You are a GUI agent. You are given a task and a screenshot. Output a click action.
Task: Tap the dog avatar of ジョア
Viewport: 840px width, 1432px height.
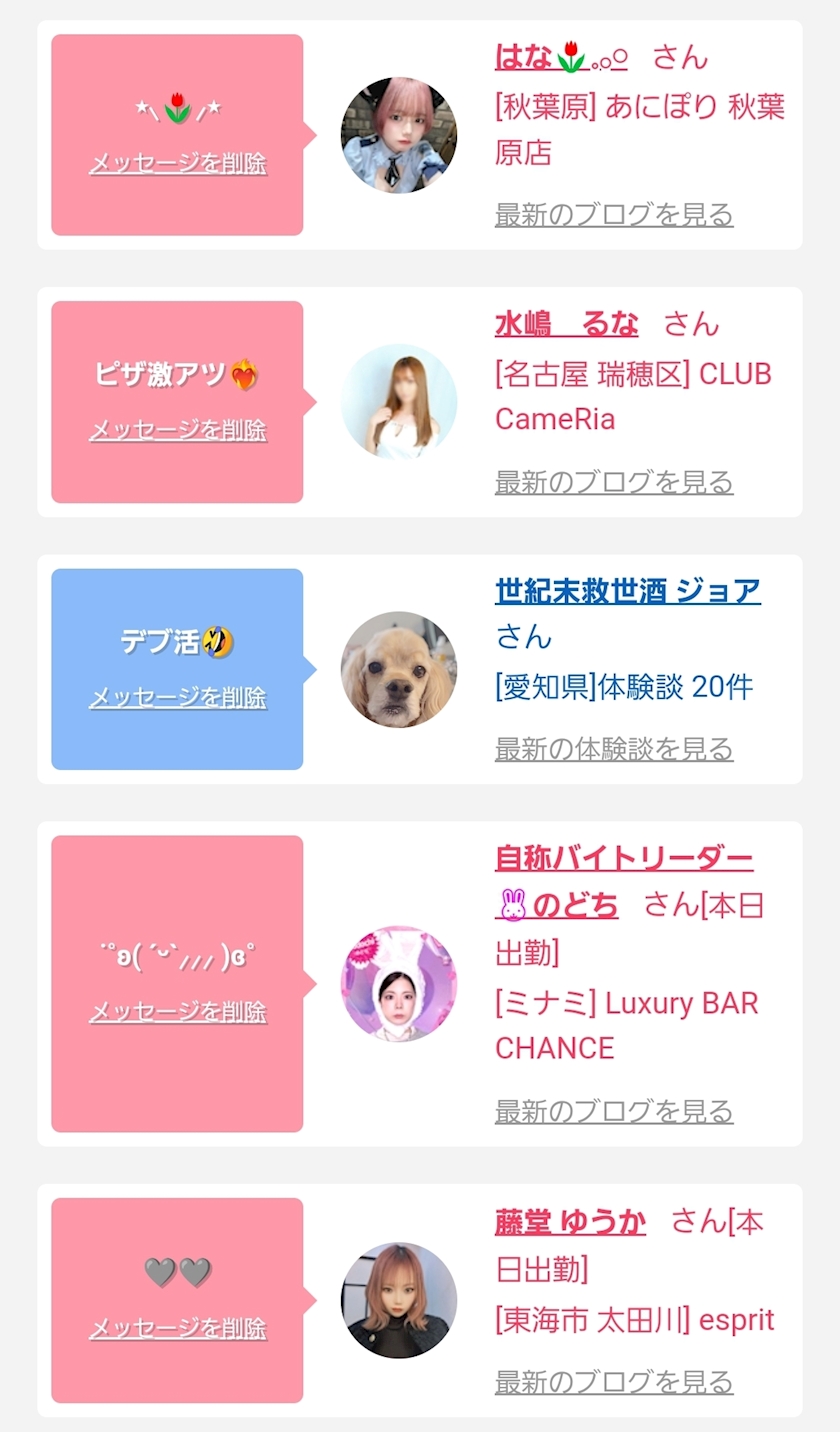[x=399, y=669]
